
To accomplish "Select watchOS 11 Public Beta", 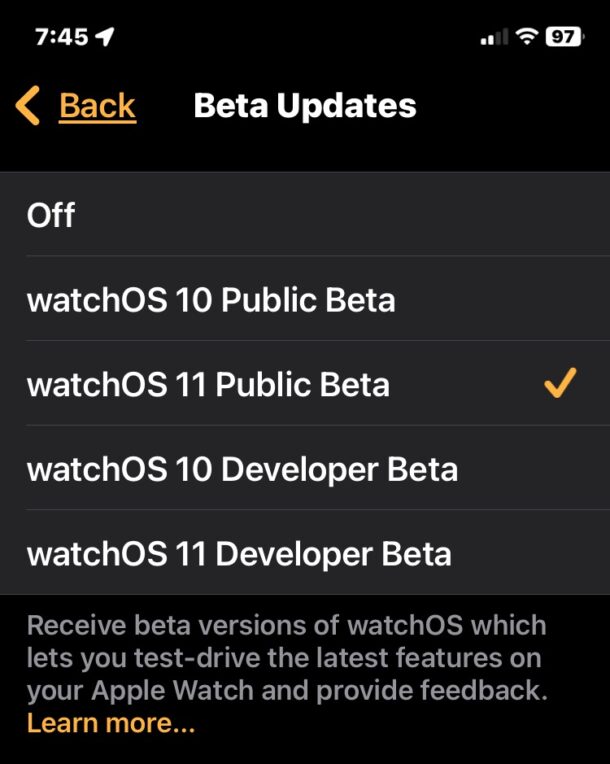I will [304, 384].
